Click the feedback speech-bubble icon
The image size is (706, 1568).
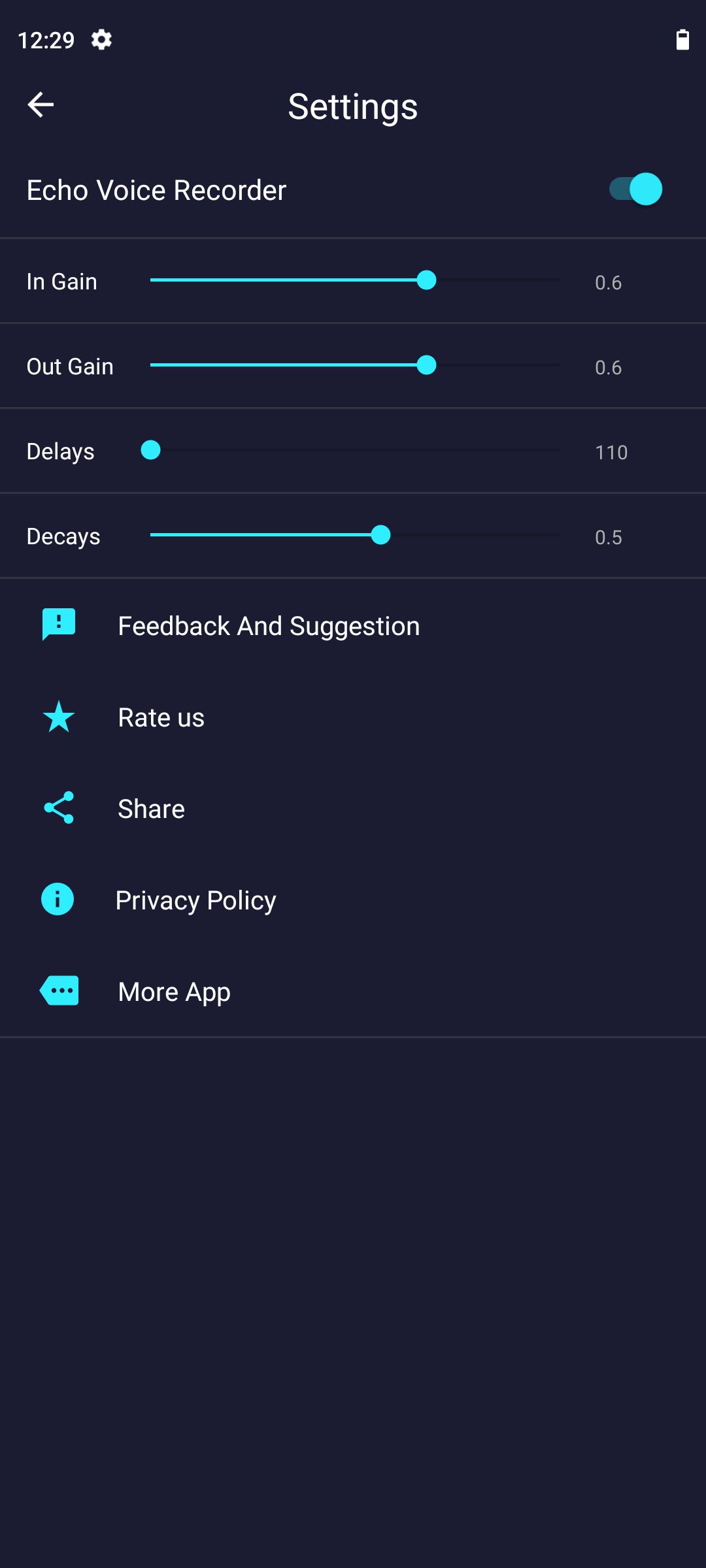pyautogui.click(x=58, y=625)
